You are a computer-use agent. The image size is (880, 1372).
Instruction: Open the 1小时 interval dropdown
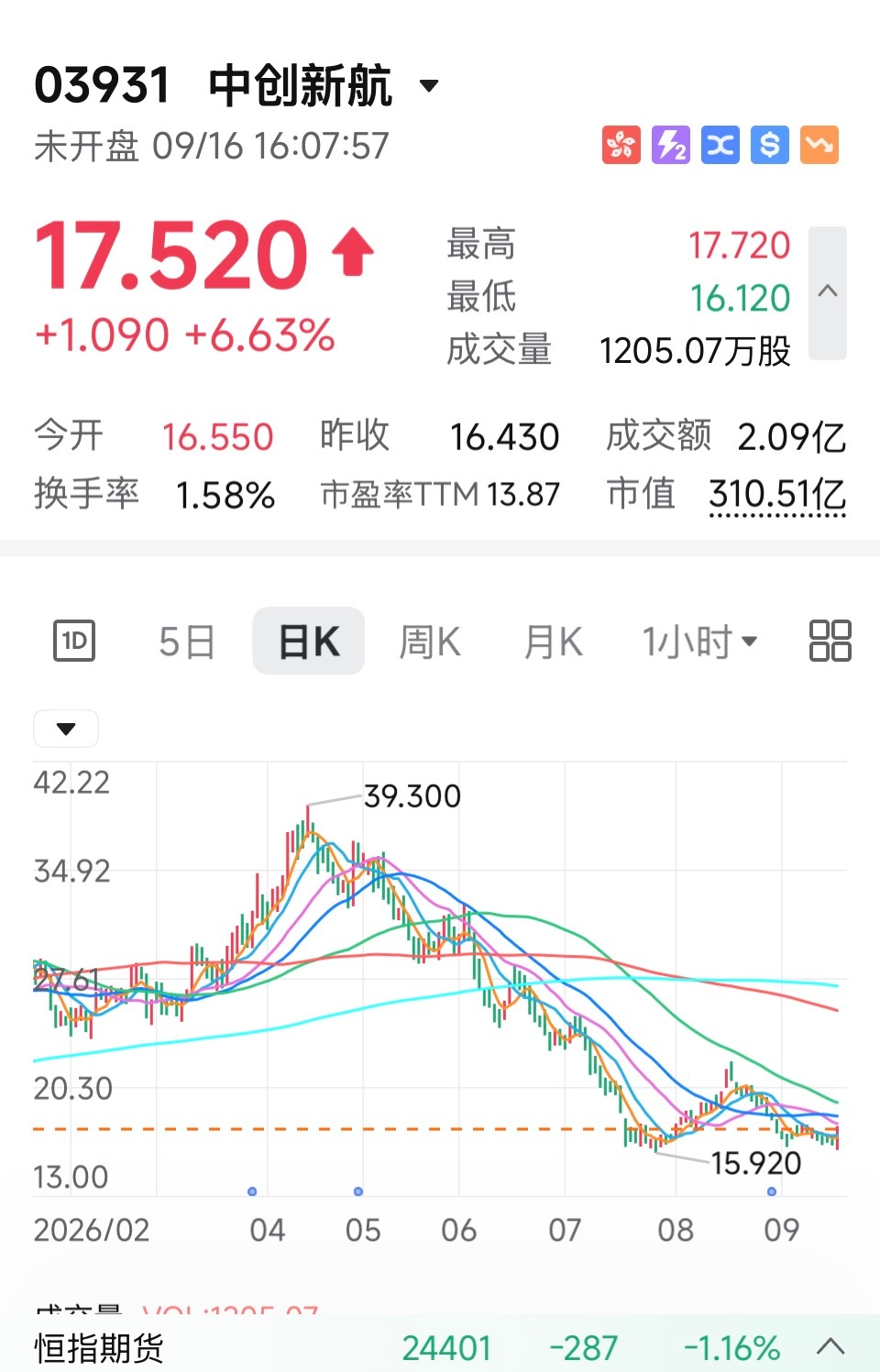coord(699,642)
